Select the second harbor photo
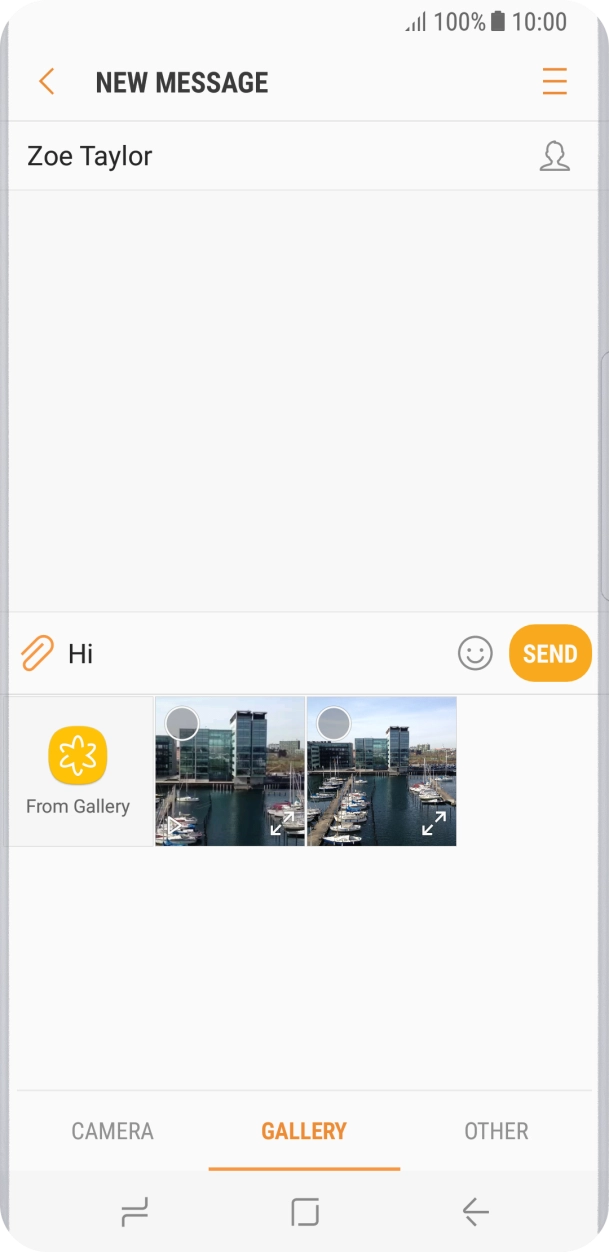 point(333,723)
